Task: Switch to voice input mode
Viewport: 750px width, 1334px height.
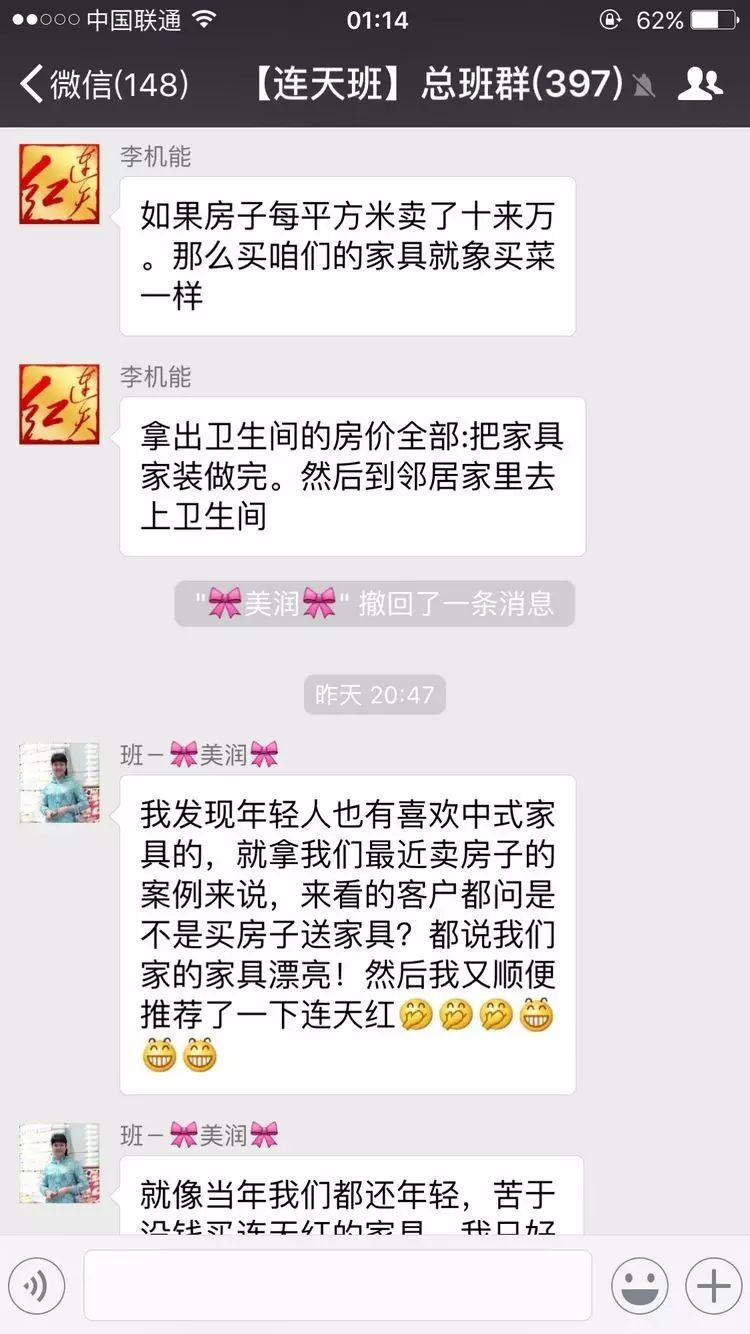Action: point(36,1286)
